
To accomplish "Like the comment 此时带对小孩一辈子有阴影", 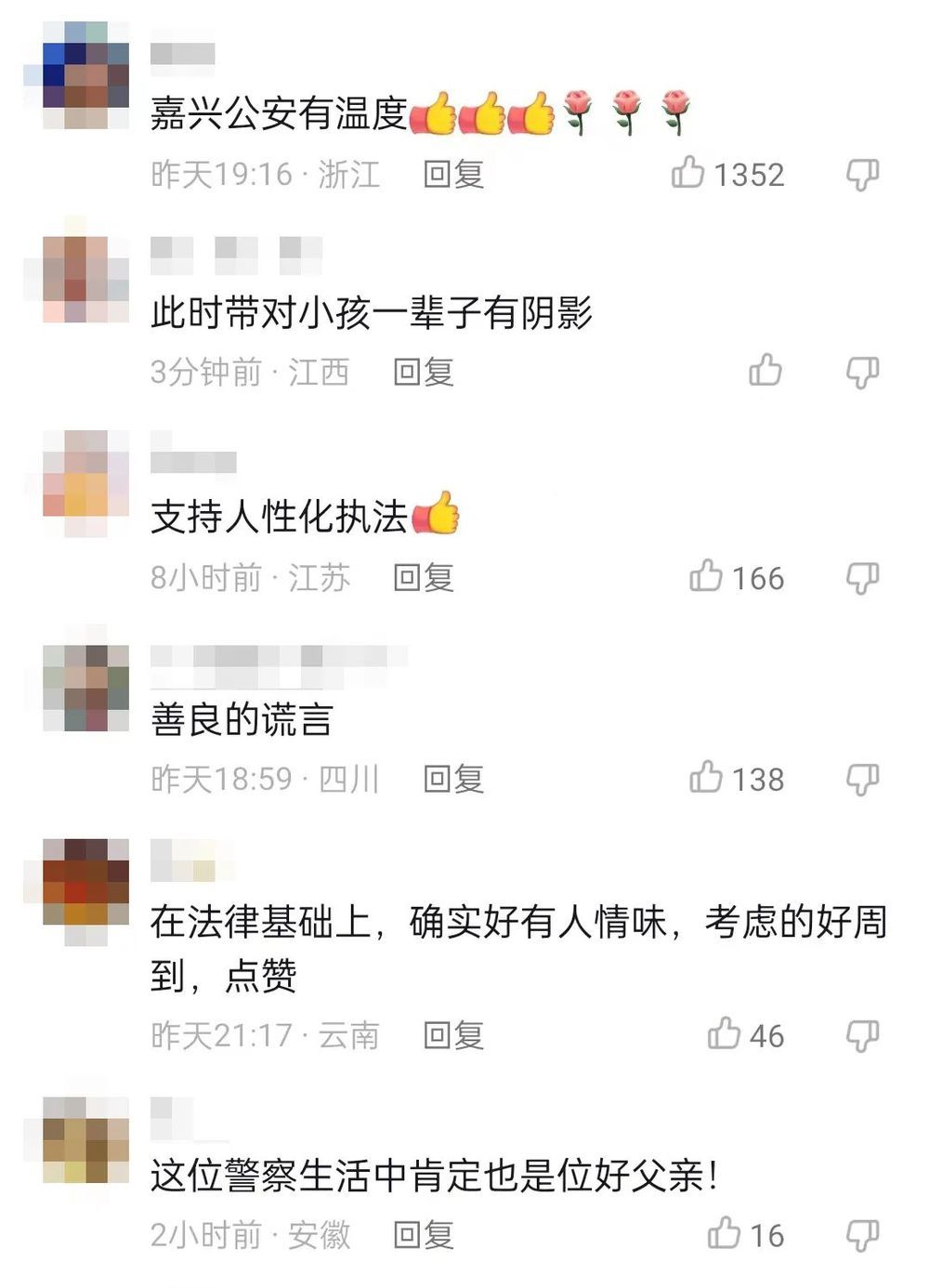I will pos(765,371).
